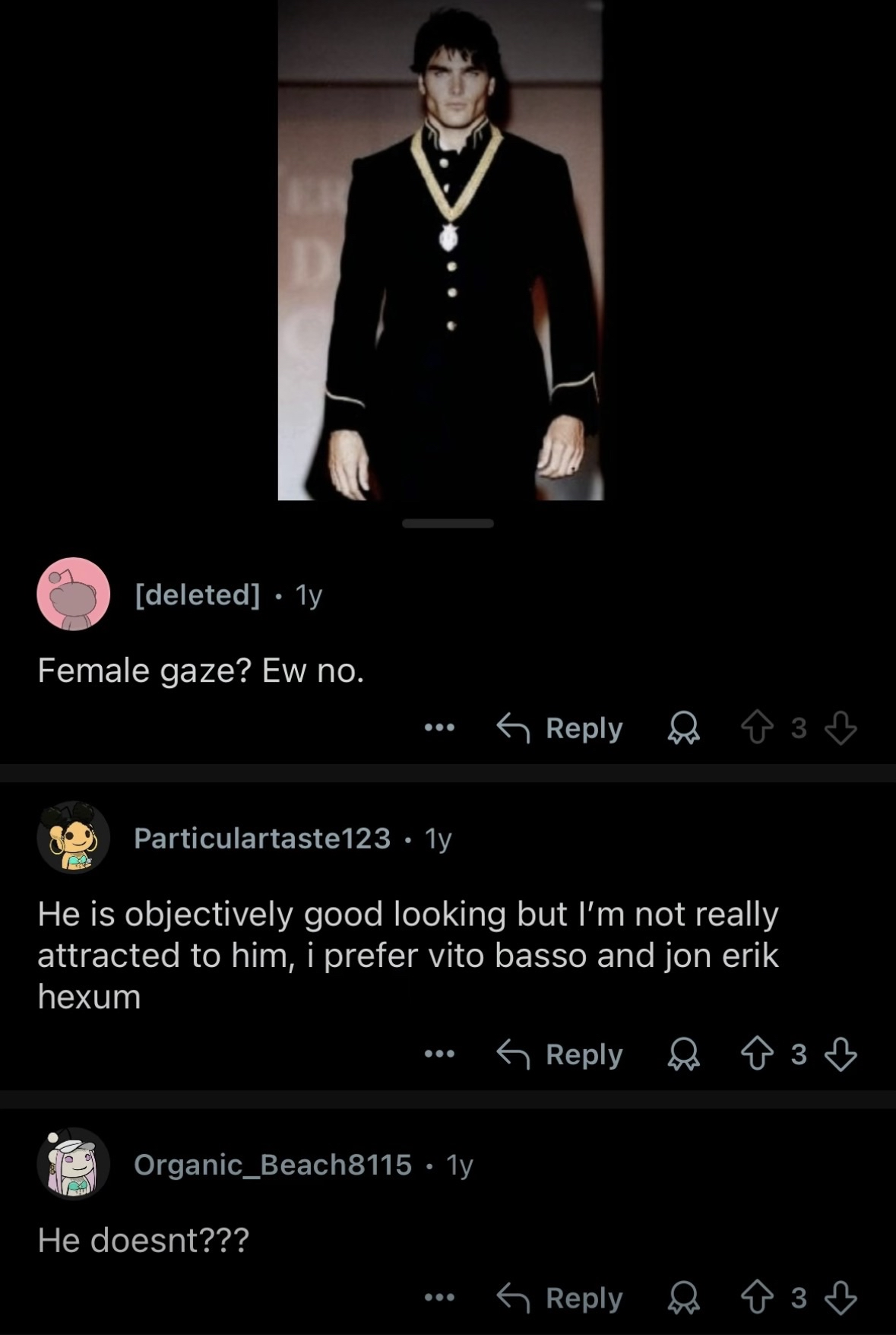Image resolution: width=896 pixels, height=1335 pixels.
Task: Reply to Organic_Beach8115's comment
Action: pos(560,1298)
